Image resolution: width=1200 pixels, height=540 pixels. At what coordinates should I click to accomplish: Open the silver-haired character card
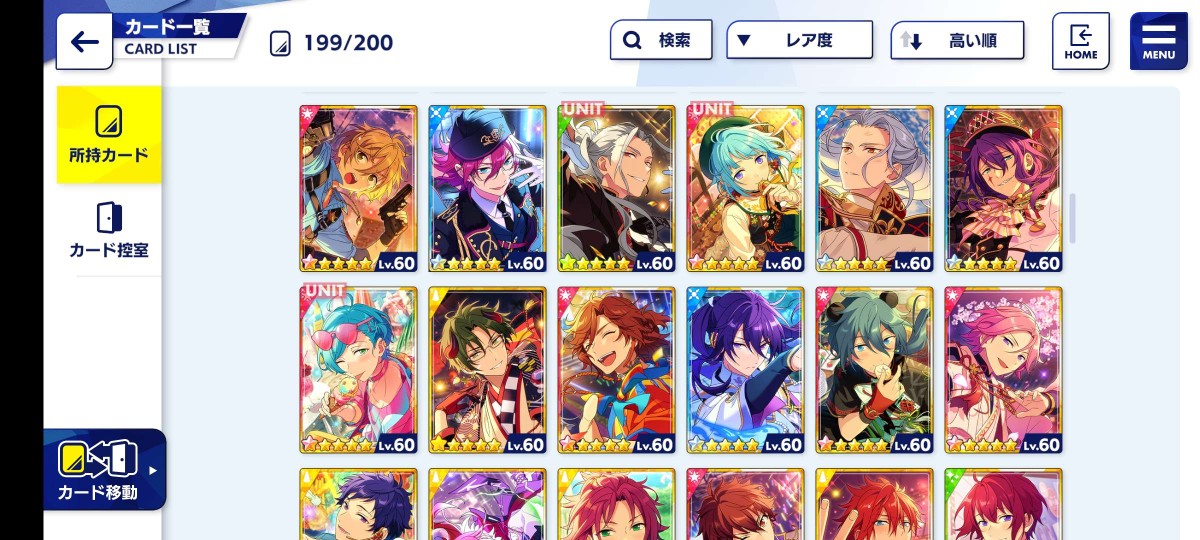[875, 188]
